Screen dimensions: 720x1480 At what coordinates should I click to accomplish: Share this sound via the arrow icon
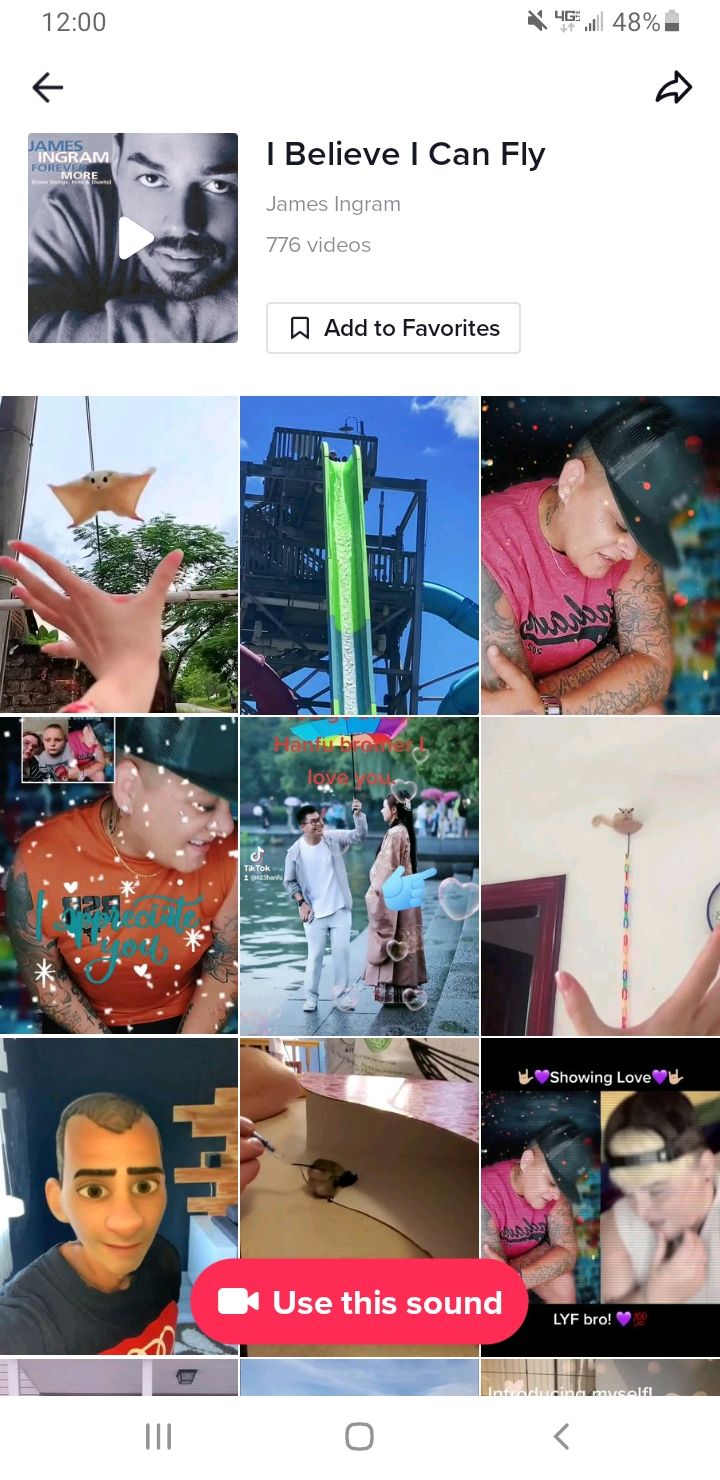coord(673,88)
